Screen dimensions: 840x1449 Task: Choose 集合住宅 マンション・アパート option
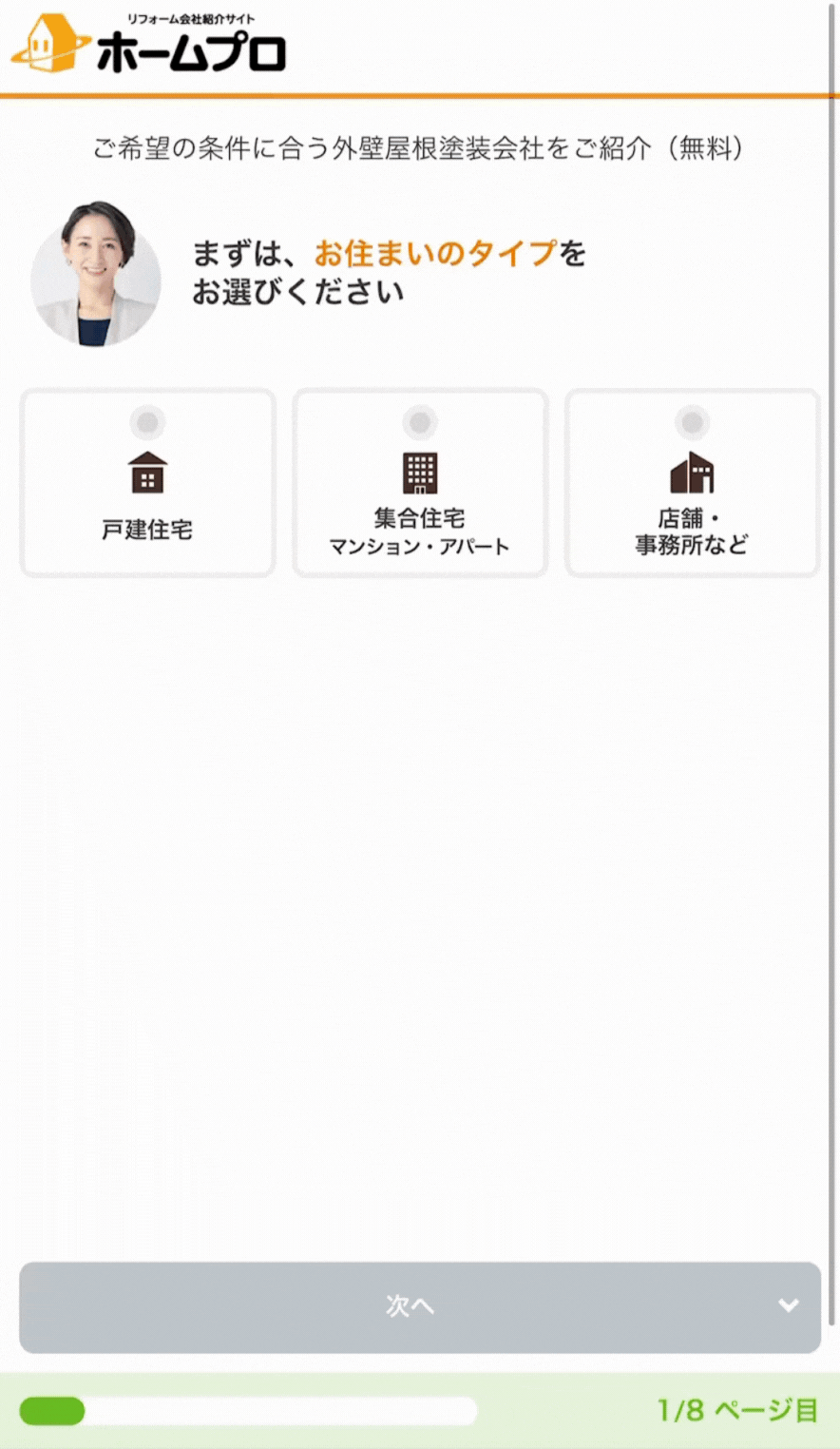[420, 482]
